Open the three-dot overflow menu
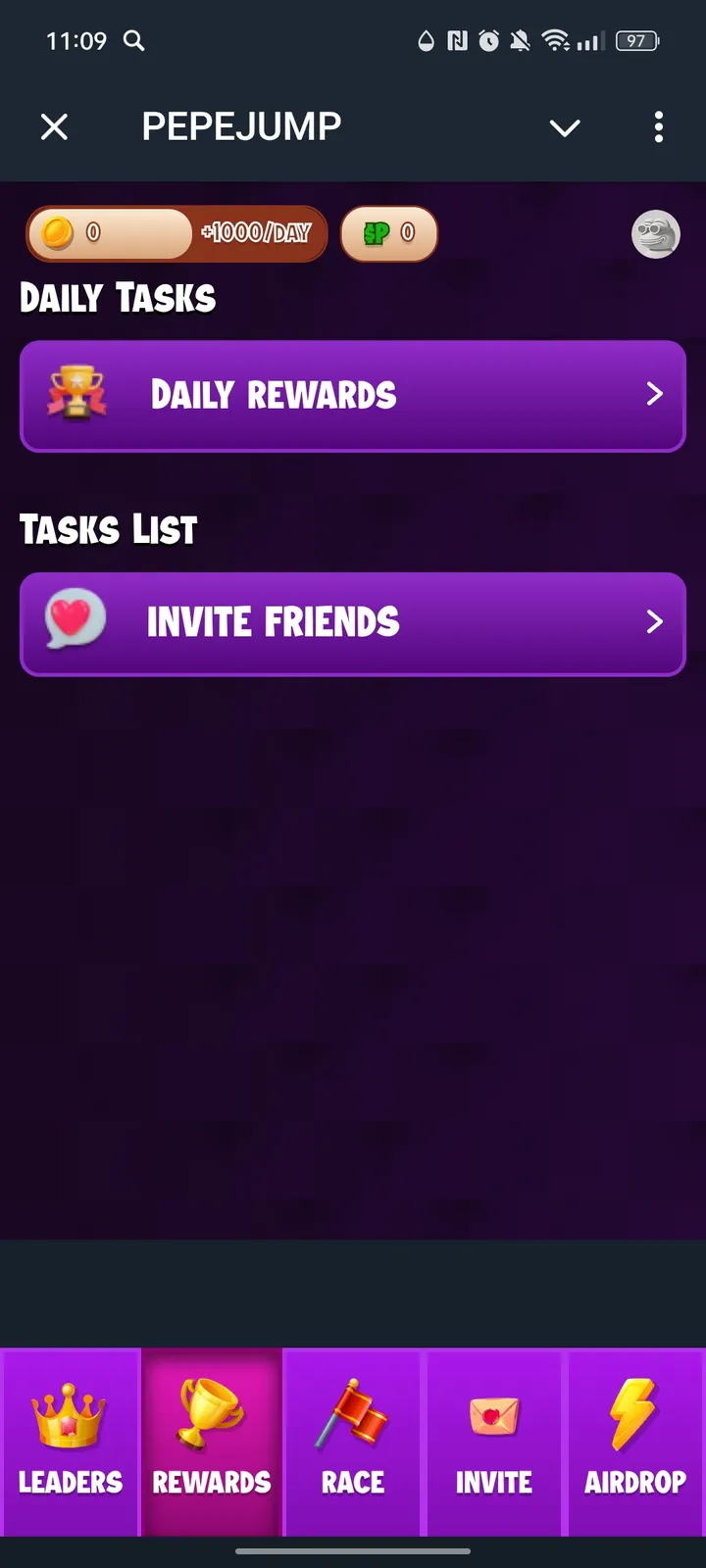The image size is (706, 1568). [658, 127]
